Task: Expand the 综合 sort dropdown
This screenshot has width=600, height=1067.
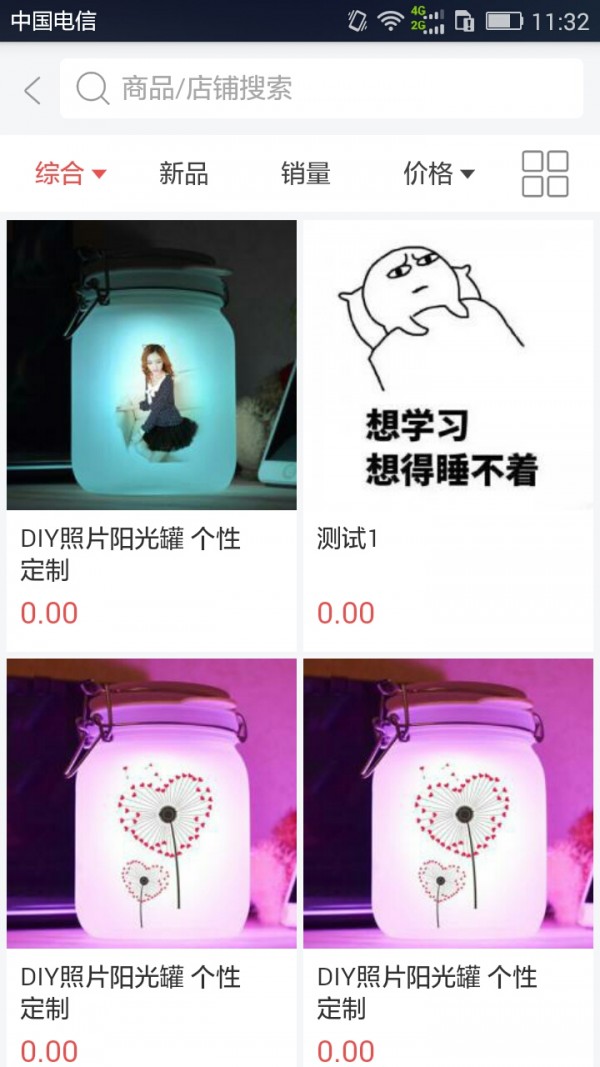Action: point(70,174)
